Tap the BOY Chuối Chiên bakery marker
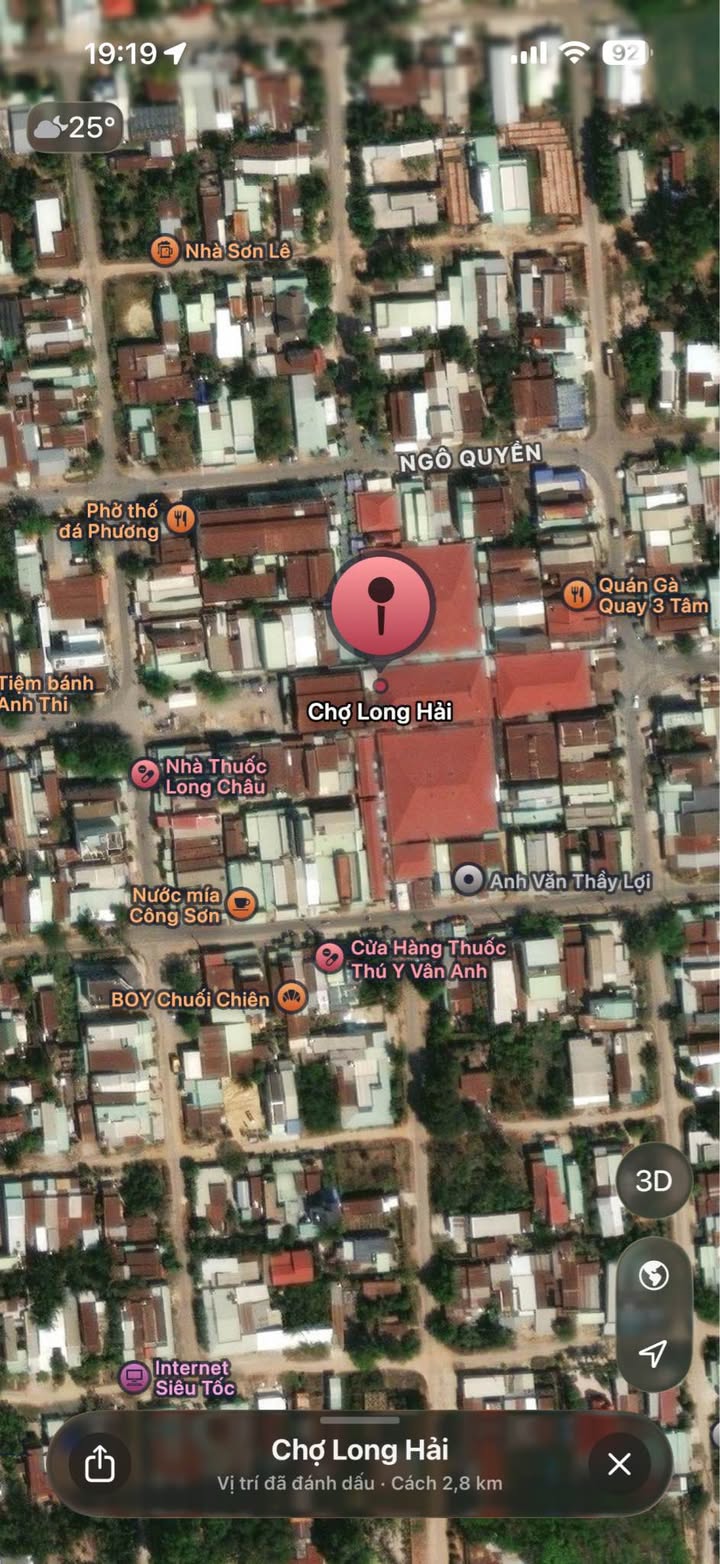 tap(291, 997)
